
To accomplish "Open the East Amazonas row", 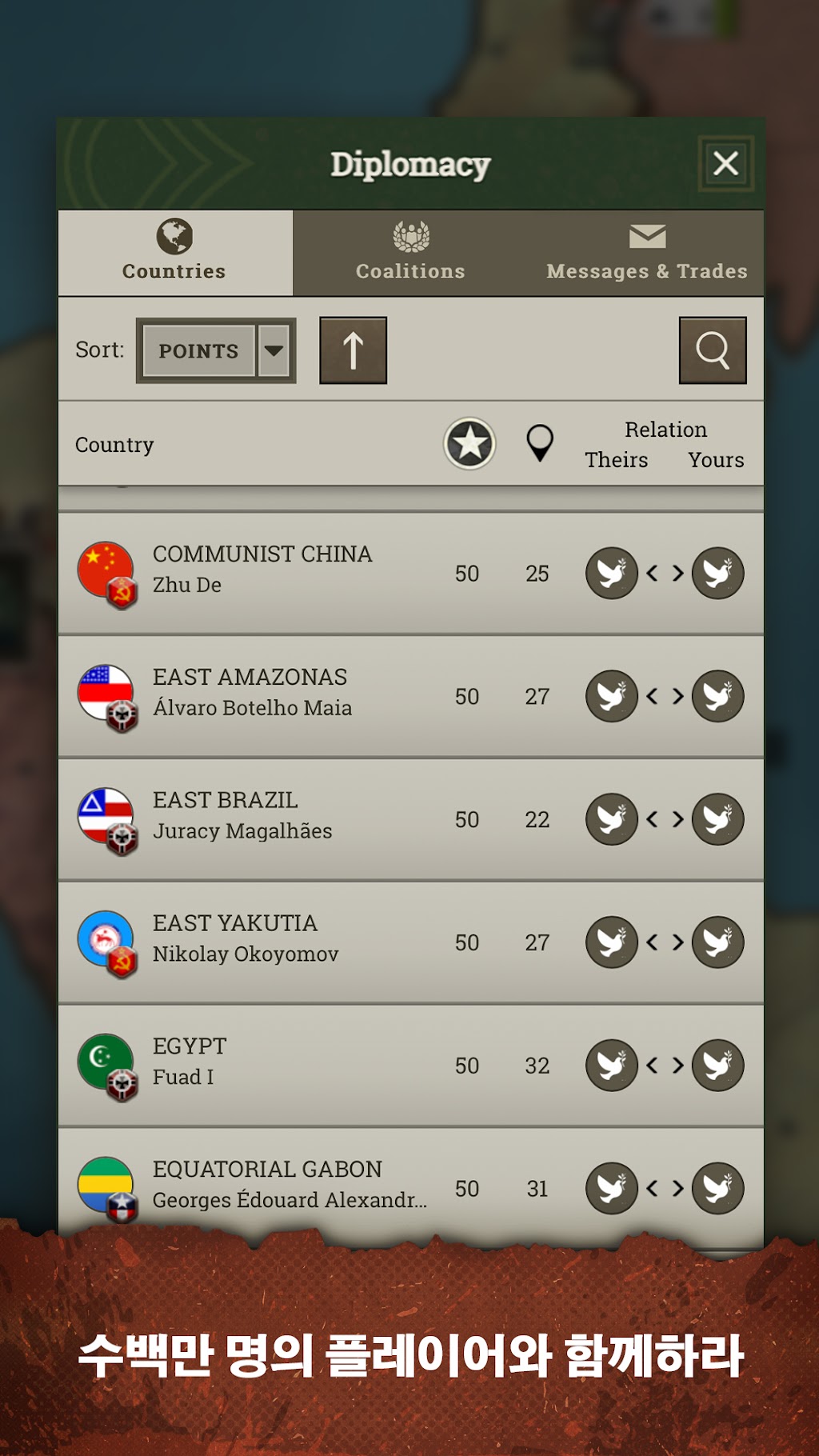I will [410, 696].
